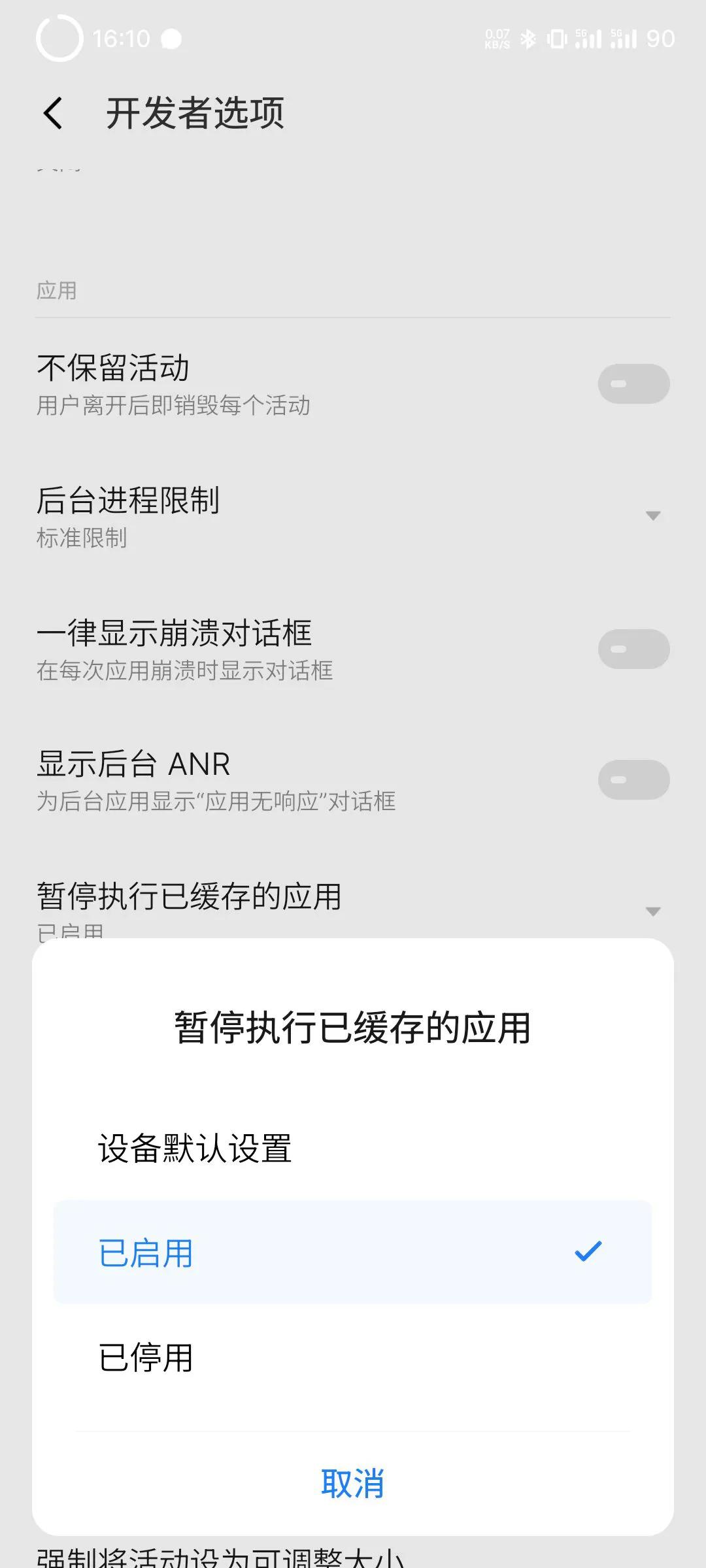The image size is (706, 1568).
Task: Confirm the currently selected 已启用 option
Action: click(x=146, y=1252)
